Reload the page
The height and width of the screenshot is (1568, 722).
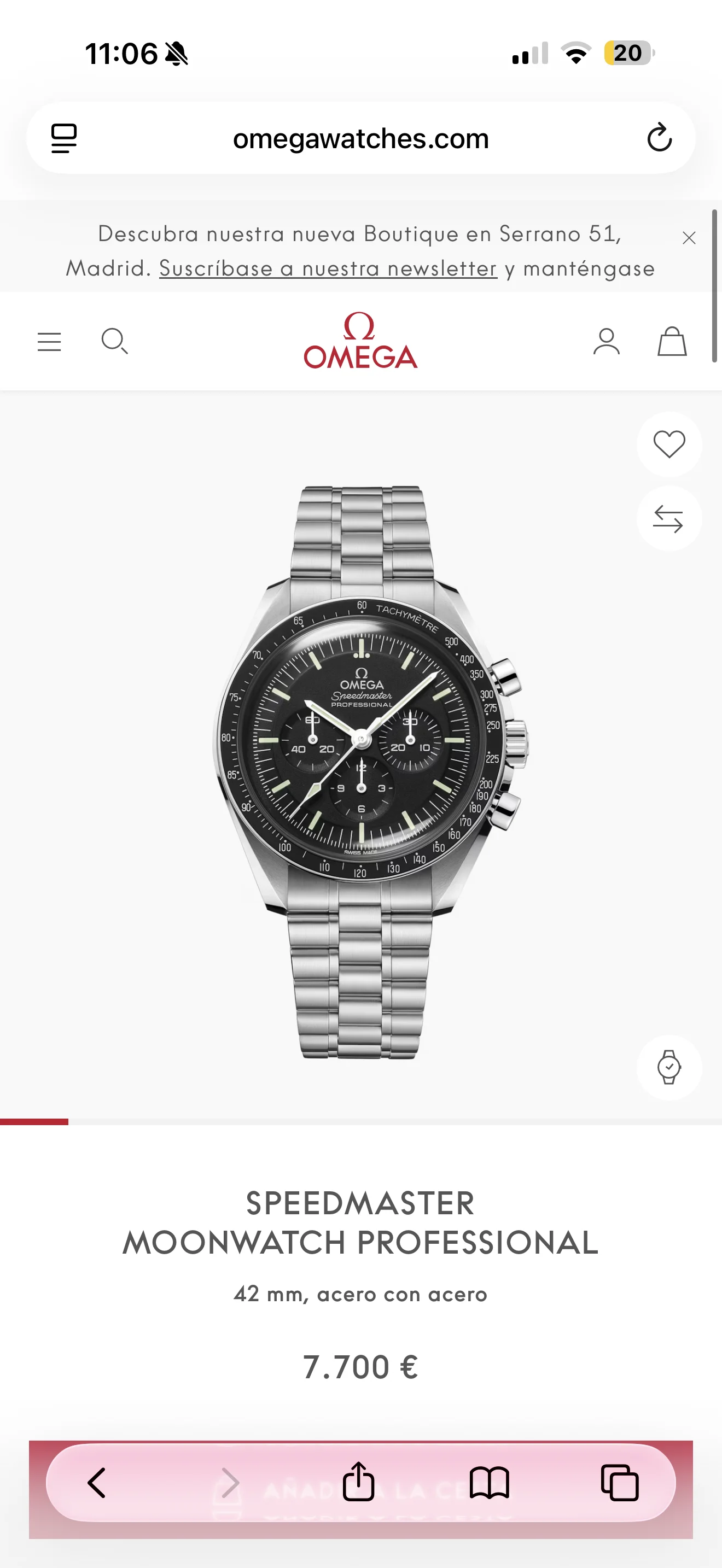[659, 138]
